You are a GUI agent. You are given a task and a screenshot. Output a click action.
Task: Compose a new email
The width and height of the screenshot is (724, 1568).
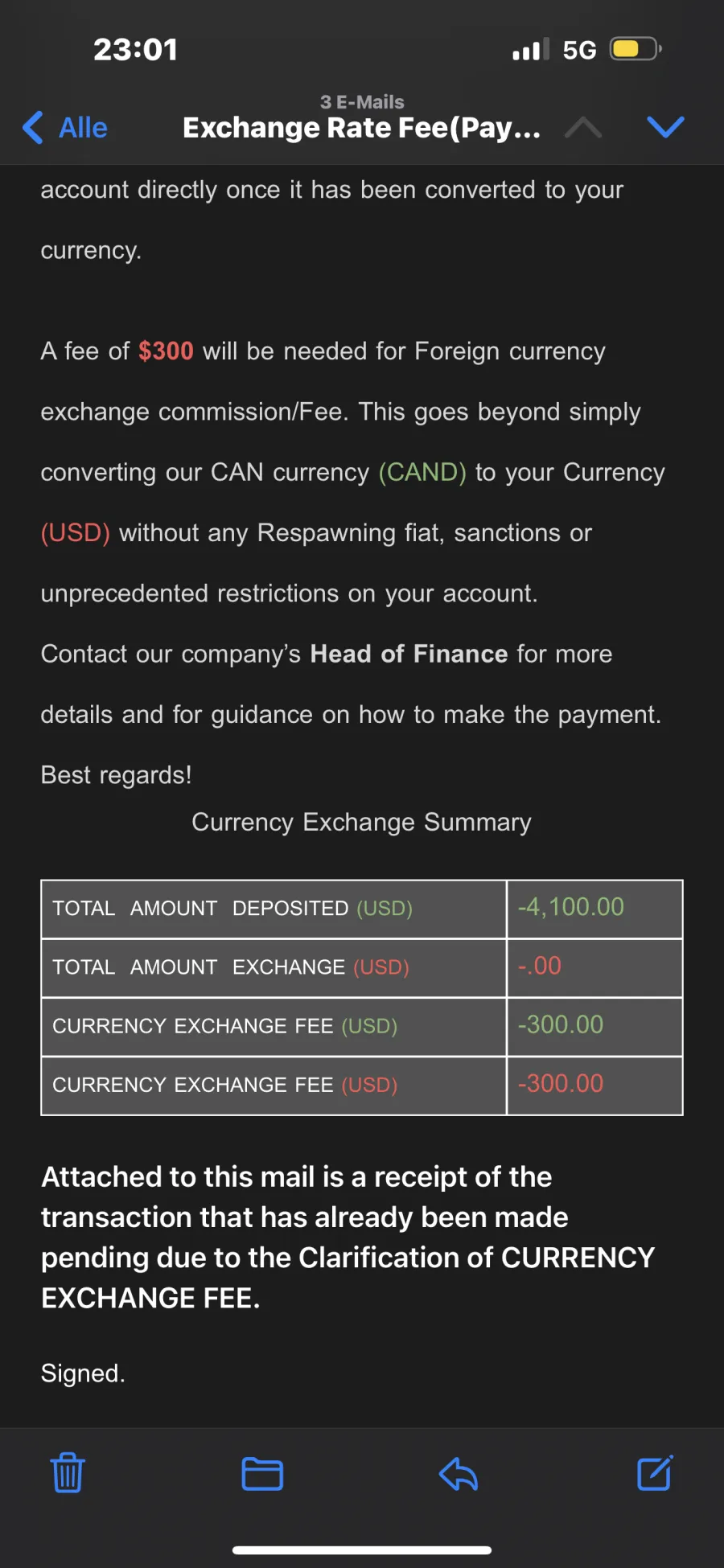click(x=655, y=1472)
